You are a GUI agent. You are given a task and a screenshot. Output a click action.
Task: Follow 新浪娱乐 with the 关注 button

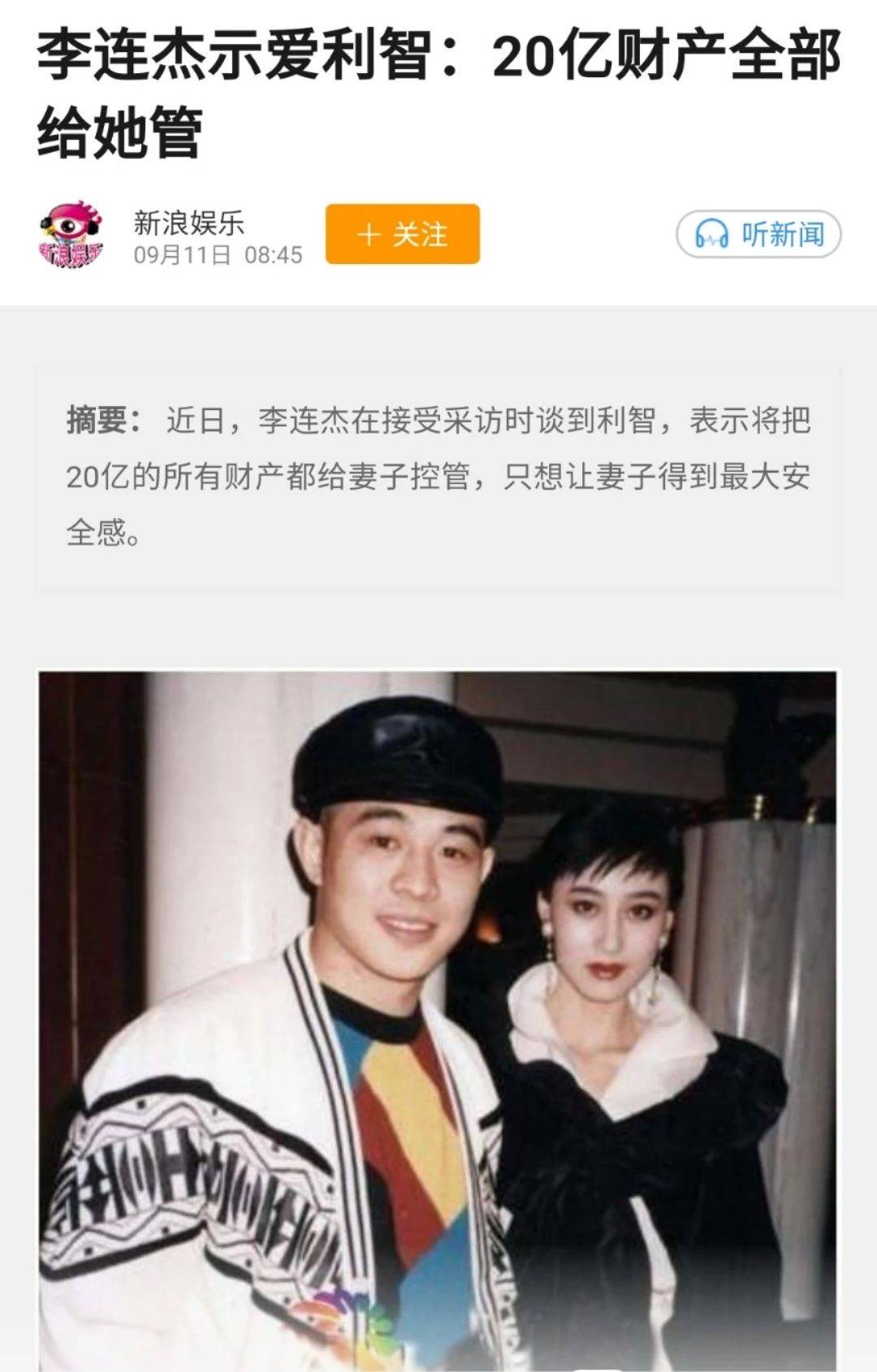(403, 235)
